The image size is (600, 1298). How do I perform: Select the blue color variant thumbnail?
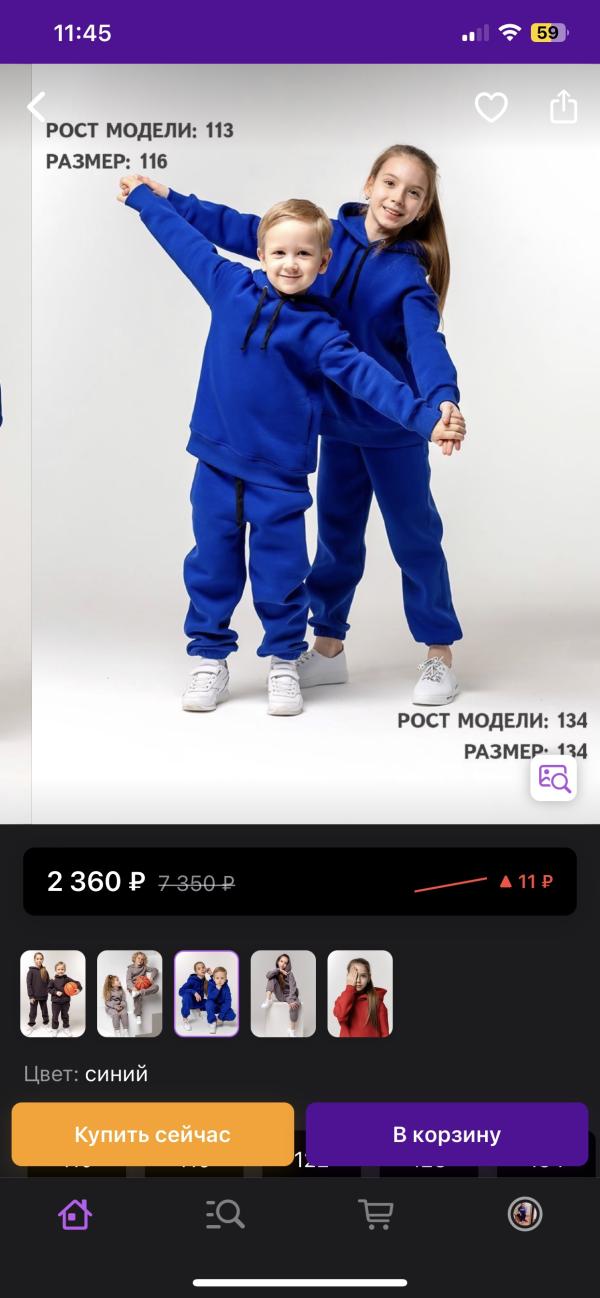click(x=207, y=993)
